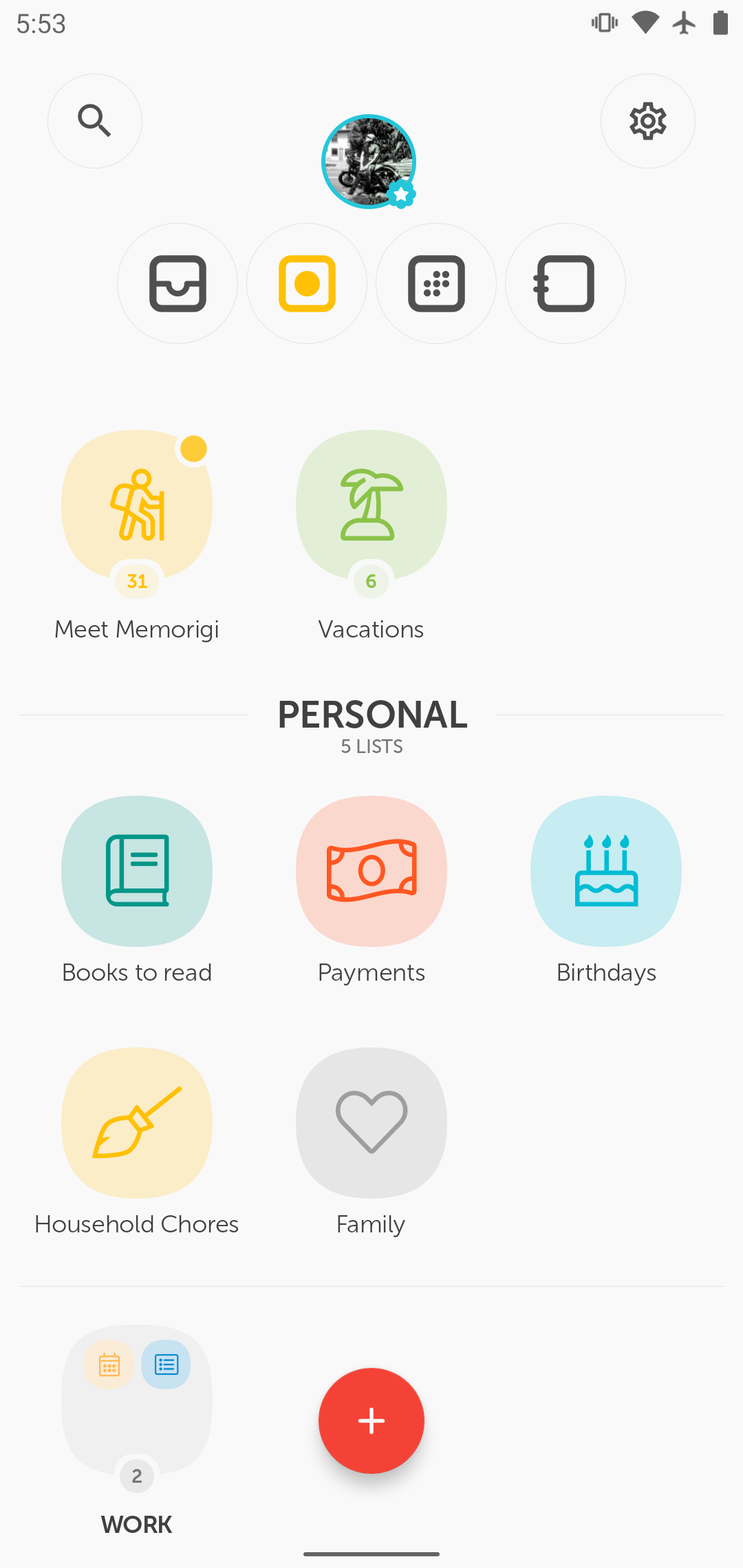Viewport: 743px width, 1568px height.
Task: Open the Family list
Action: pos(371,1123)
